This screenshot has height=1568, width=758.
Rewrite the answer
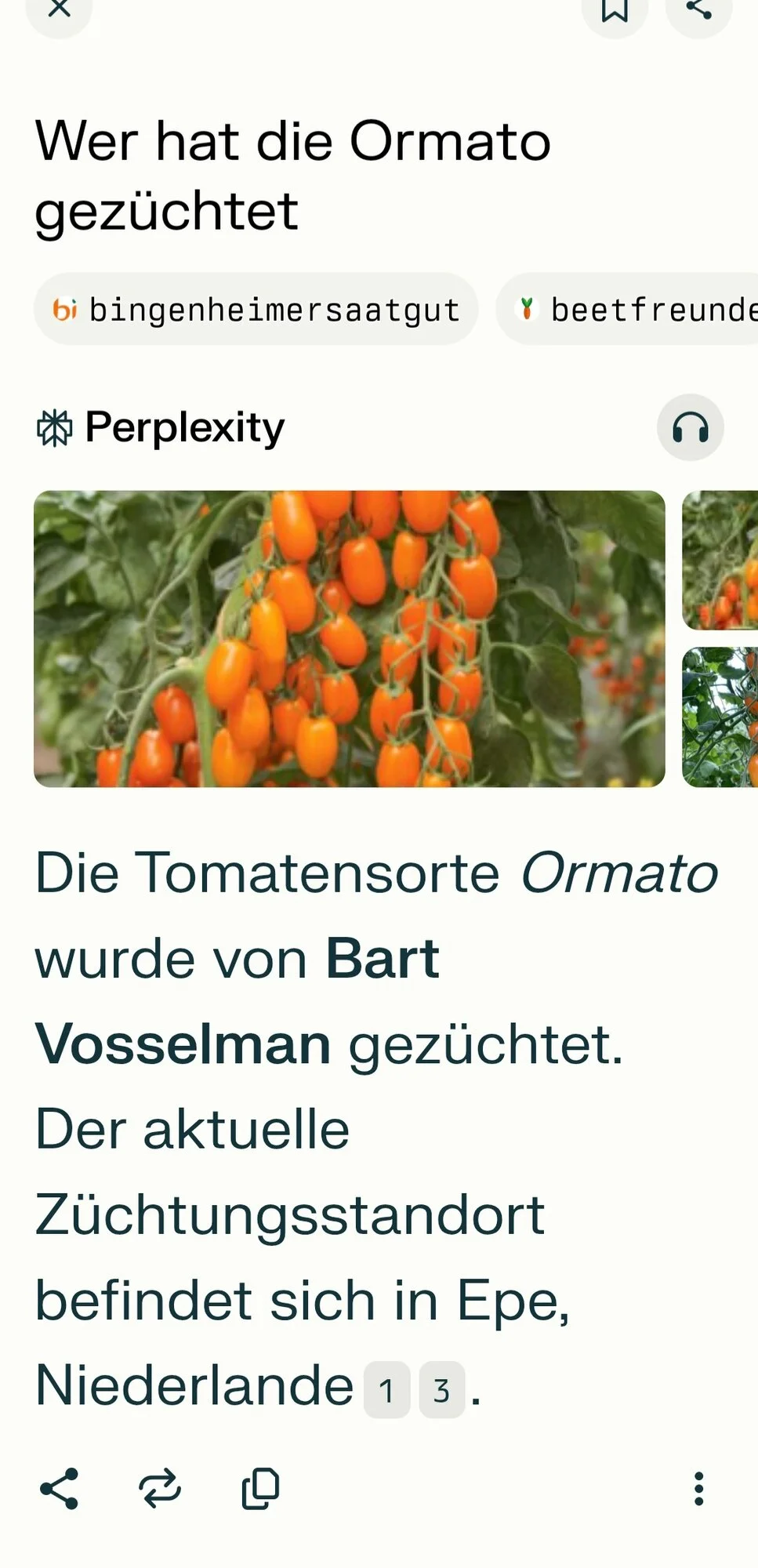pyautogui.click(x=160, y=1488)
